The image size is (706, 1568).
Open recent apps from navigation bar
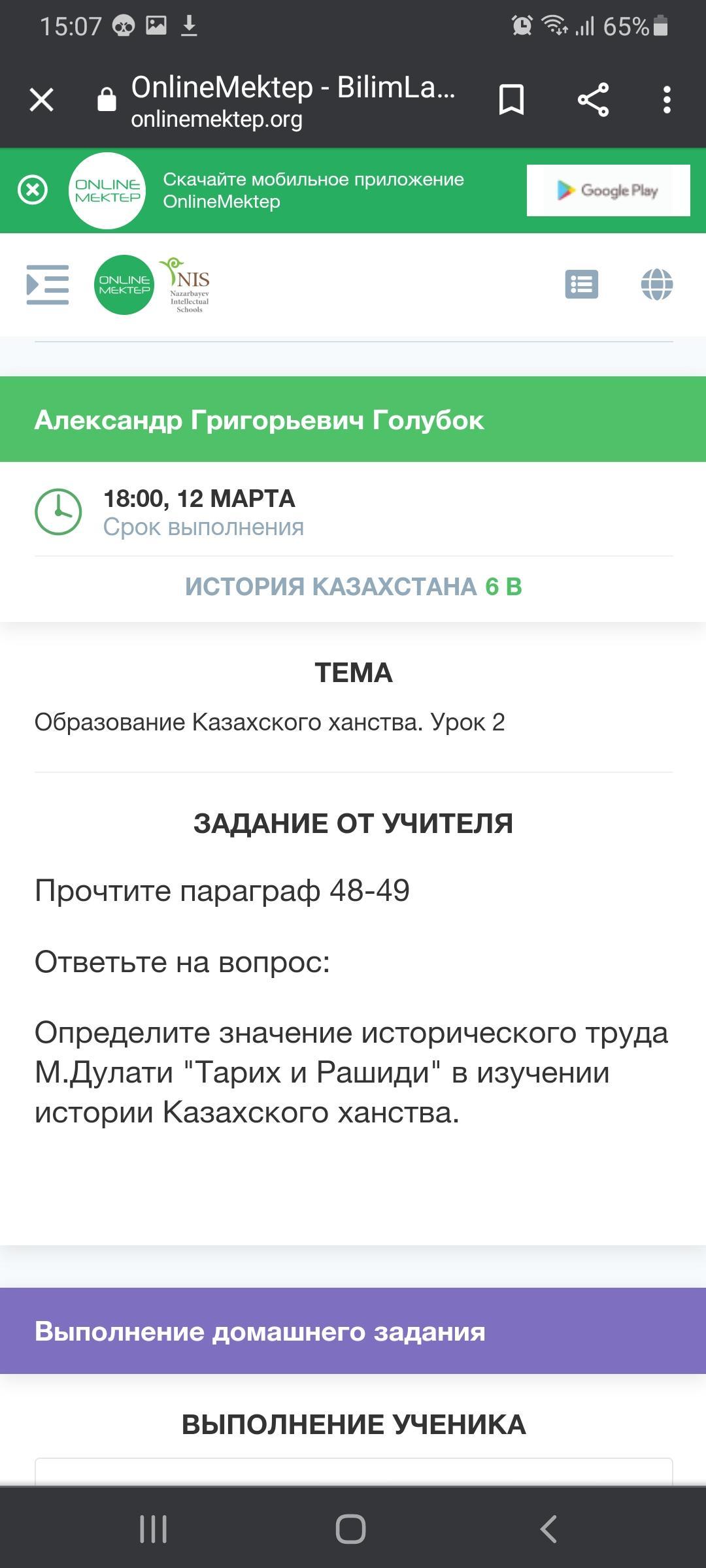(154, 1529)
